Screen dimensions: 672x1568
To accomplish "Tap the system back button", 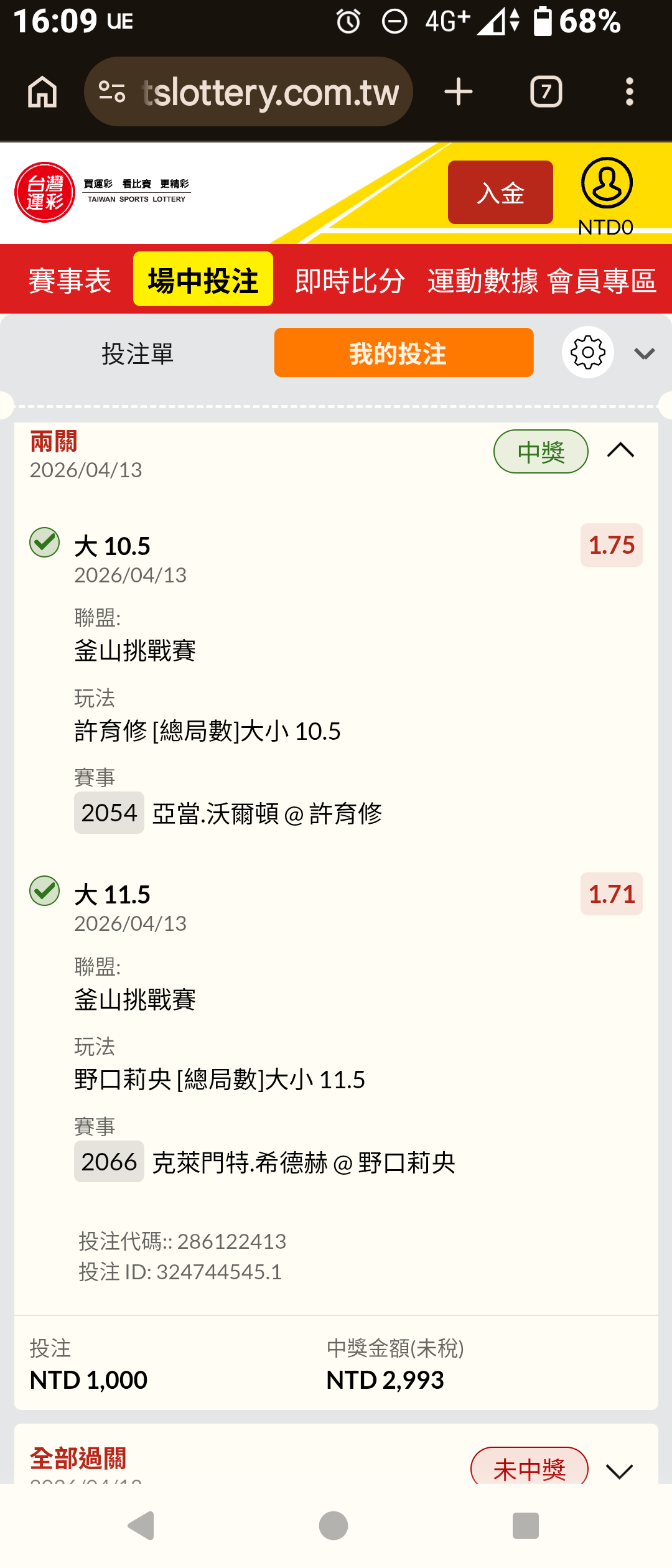I will click(x=141, y=1526).
